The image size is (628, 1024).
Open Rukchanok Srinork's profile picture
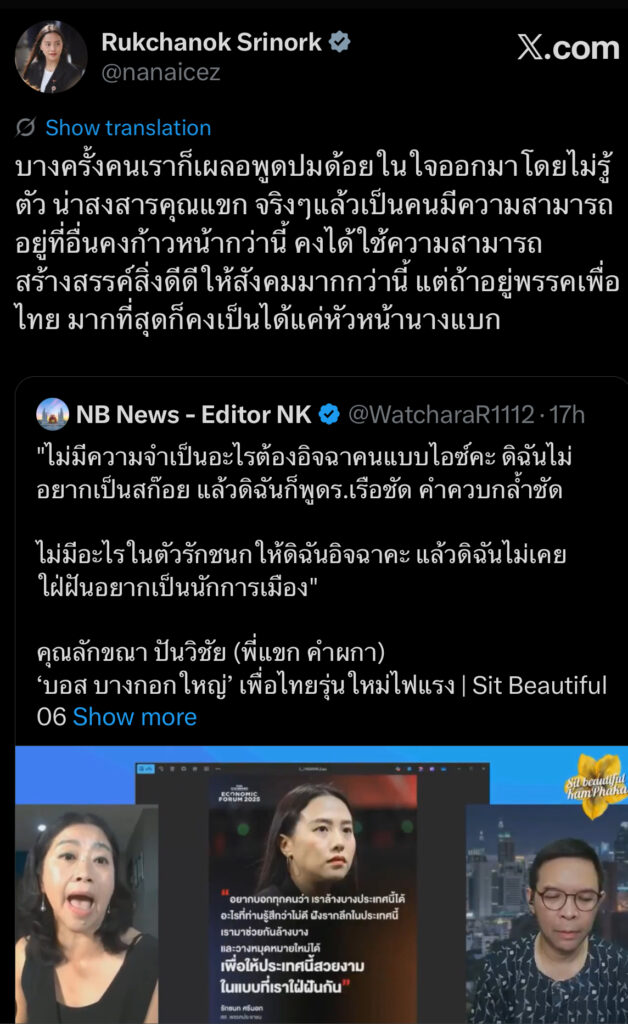tap(50, 56)
